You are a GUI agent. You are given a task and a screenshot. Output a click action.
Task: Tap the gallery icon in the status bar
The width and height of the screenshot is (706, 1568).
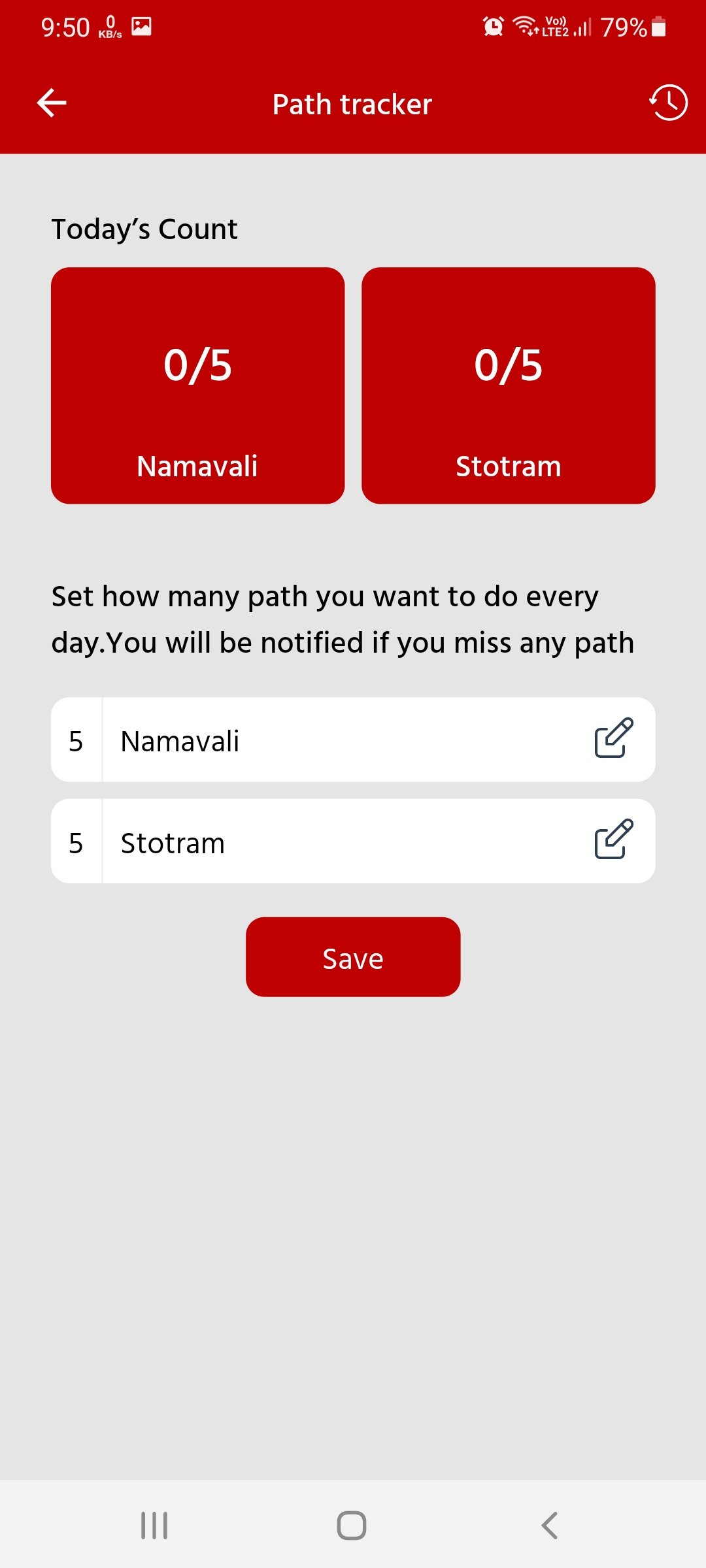point(143,26)
